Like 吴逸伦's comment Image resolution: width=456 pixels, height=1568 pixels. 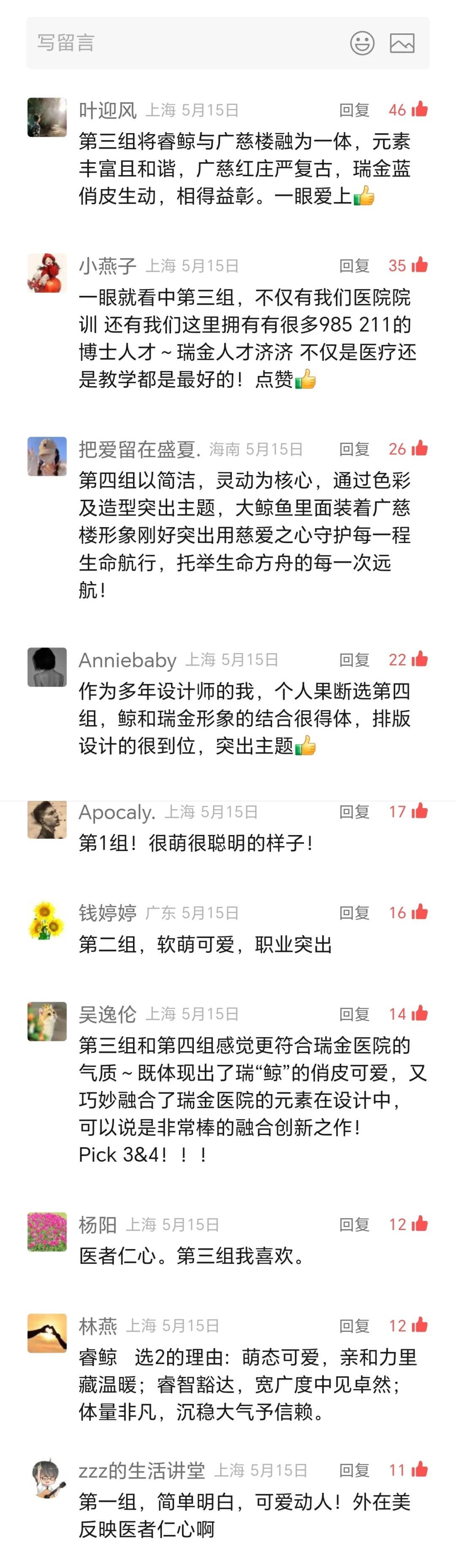(419, 1014)
